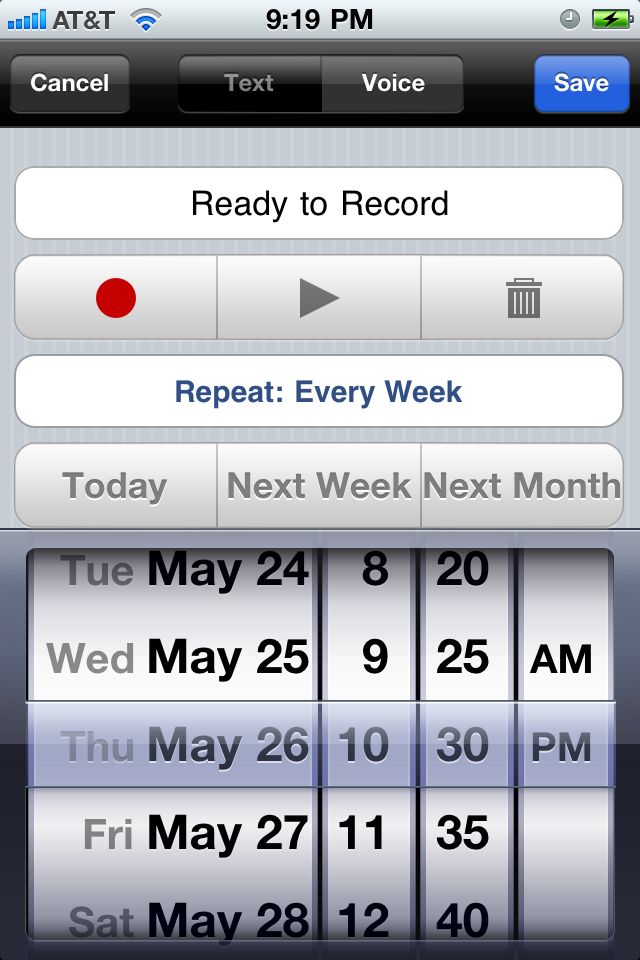Viewport: 640px width, 960px height.
Task: Start recording with the red record button
Action: click(116, 298)
